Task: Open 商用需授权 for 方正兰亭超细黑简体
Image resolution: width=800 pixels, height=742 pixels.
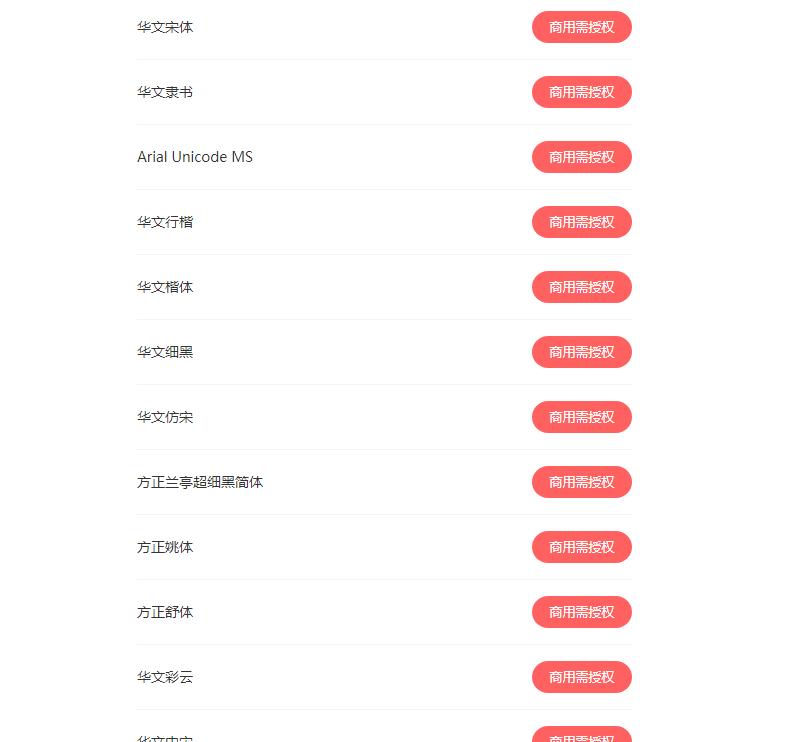Action: coord(581,482)
